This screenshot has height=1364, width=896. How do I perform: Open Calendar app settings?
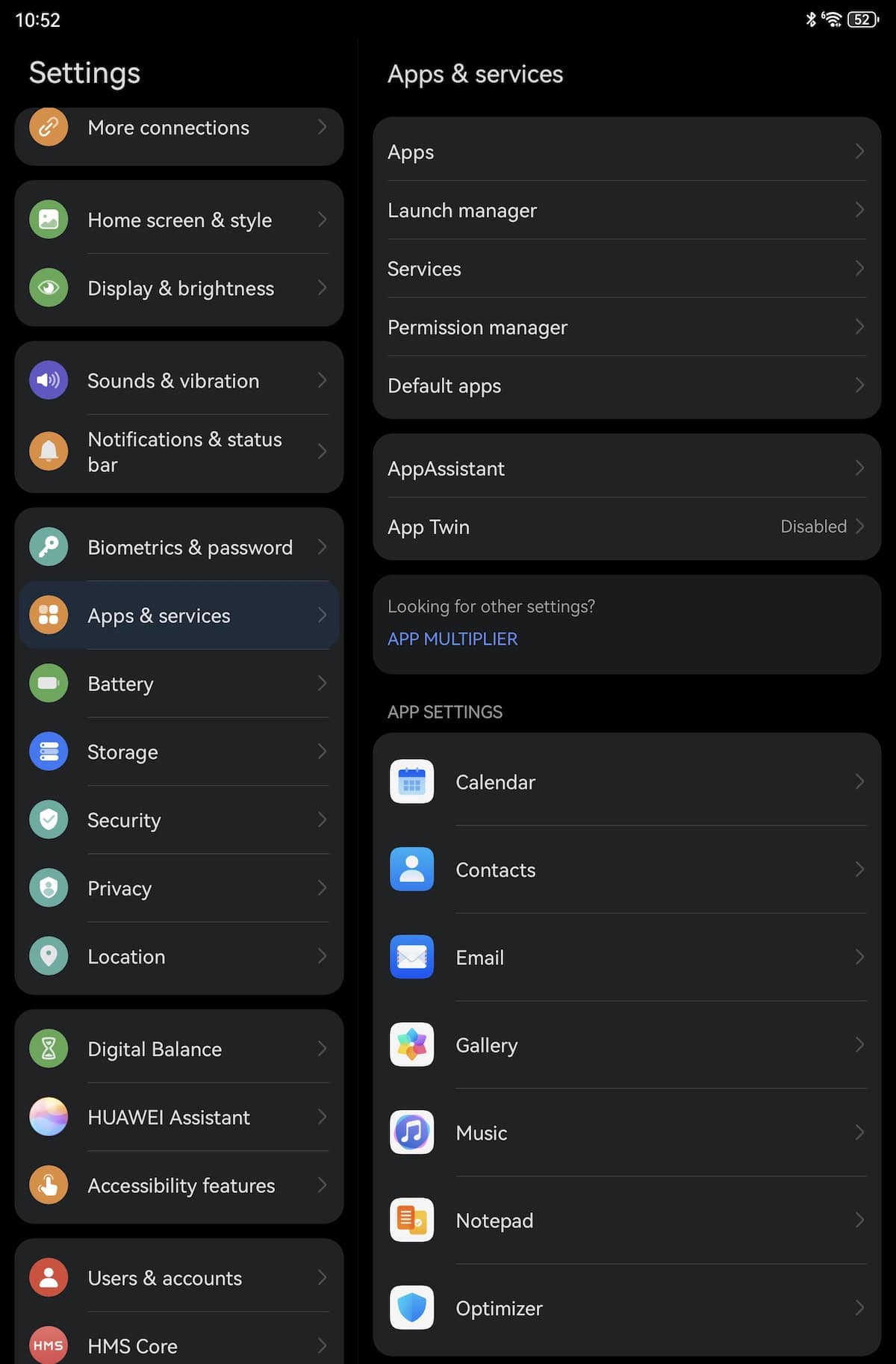[626, 782]
